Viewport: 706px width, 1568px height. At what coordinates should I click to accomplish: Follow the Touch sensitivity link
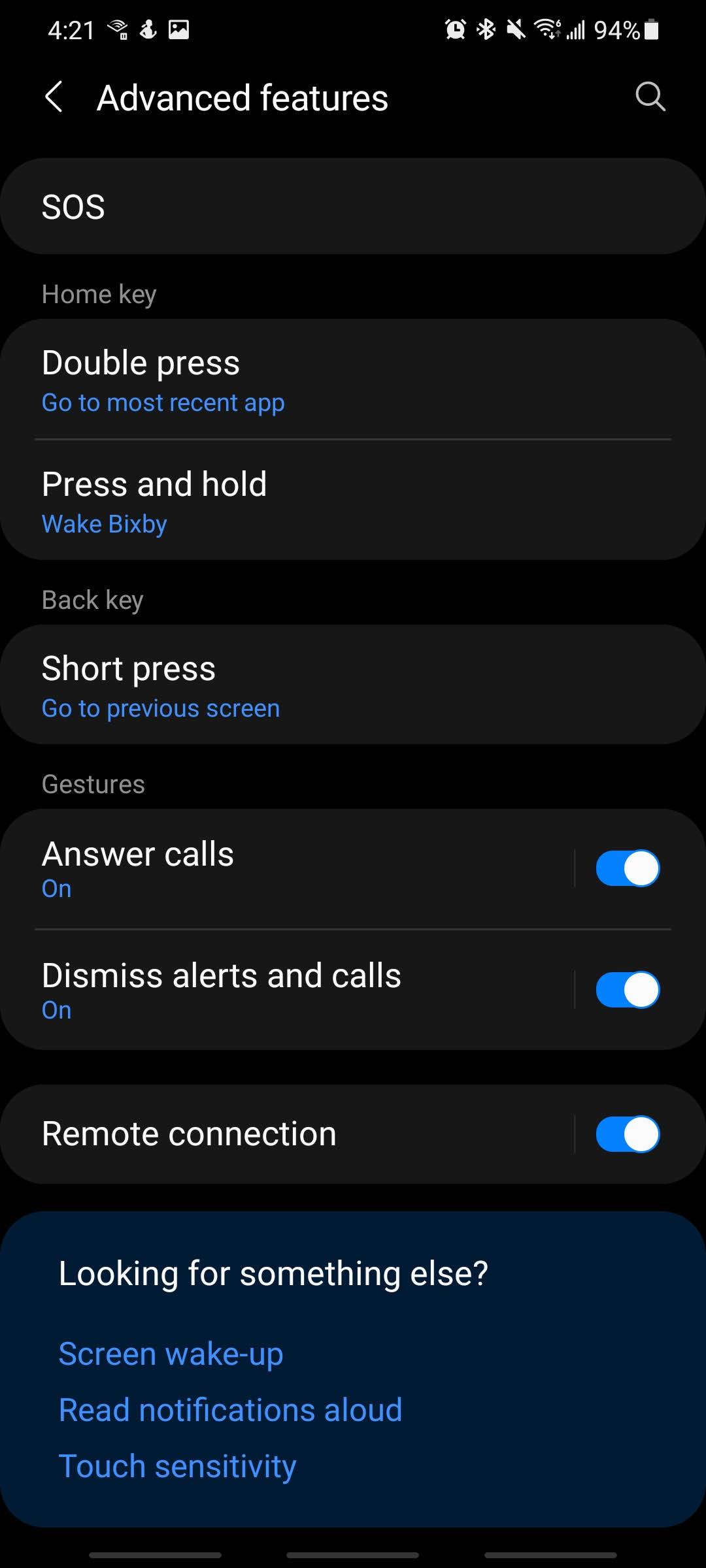click(177, 1466)
